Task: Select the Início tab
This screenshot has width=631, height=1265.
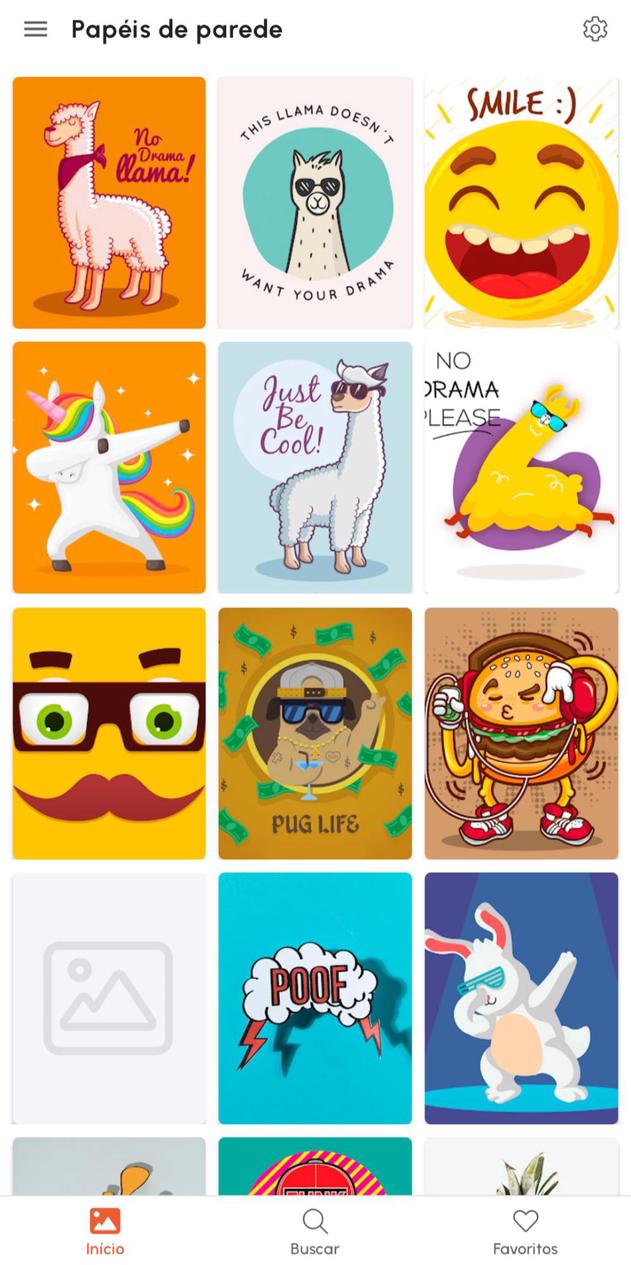Action: point(105,1232)
